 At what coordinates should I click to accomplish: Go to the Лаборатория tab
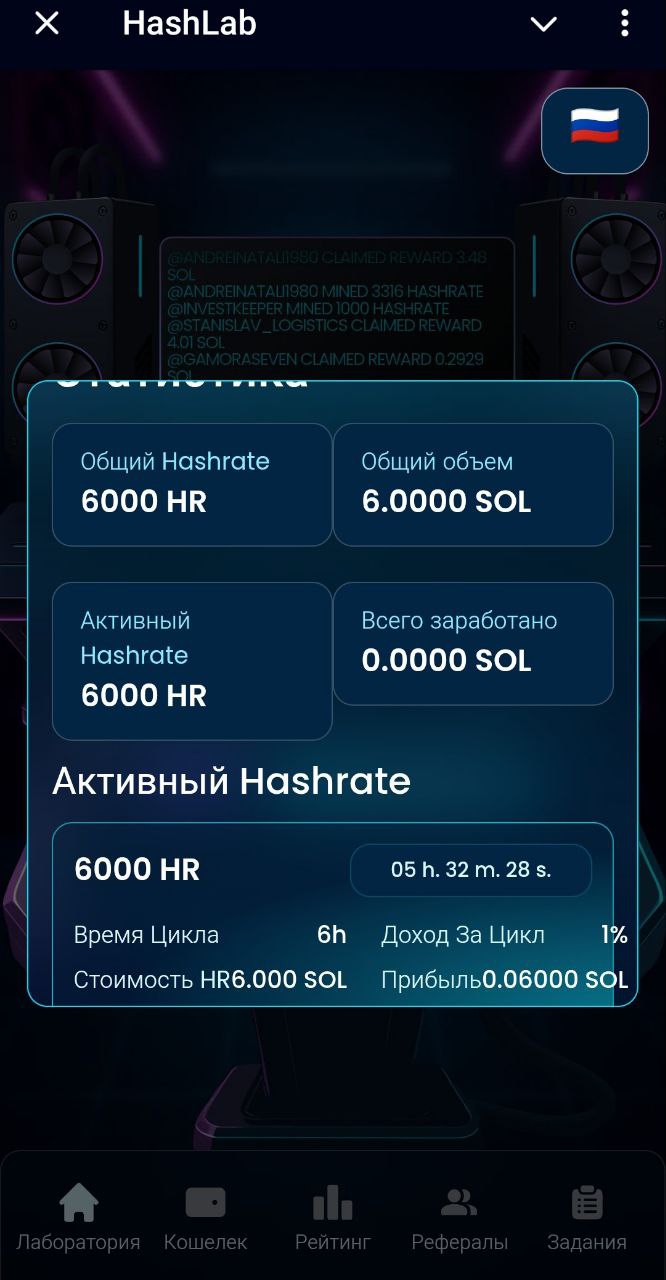tap(78, 1217)
